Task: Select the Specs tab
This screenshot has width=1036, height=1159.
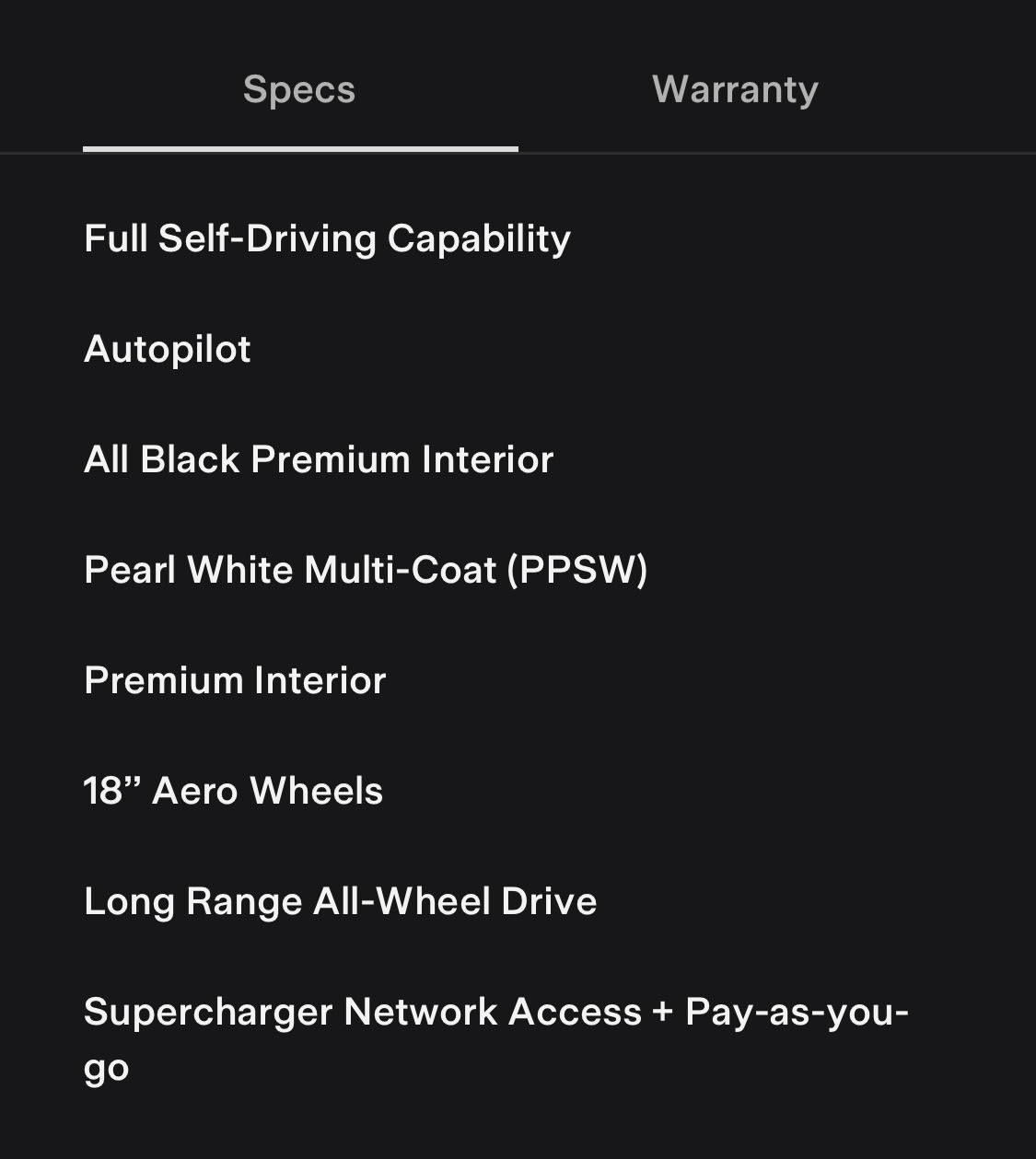Action: 299,89
